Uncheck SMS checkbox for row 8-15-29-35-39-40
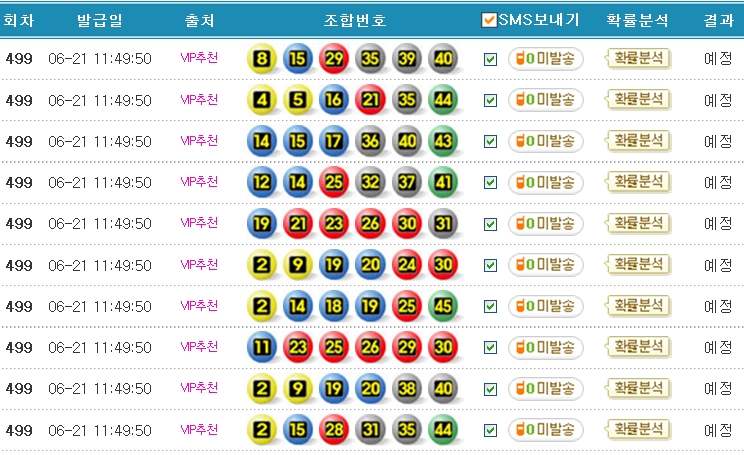The width and height of the screenshot is (744, 455). tap(490, 59)
